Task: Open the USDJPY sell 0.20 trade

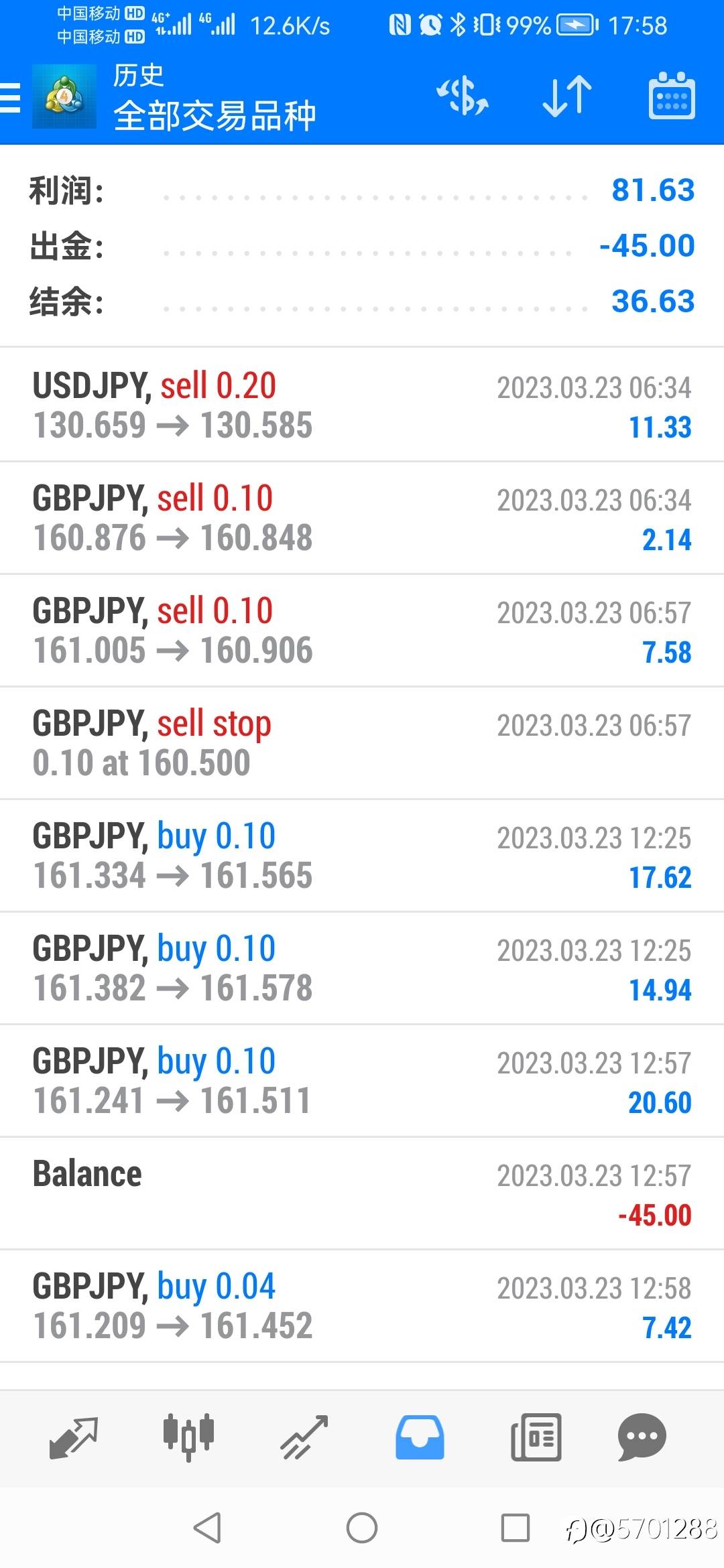Action: click(362, 405)
